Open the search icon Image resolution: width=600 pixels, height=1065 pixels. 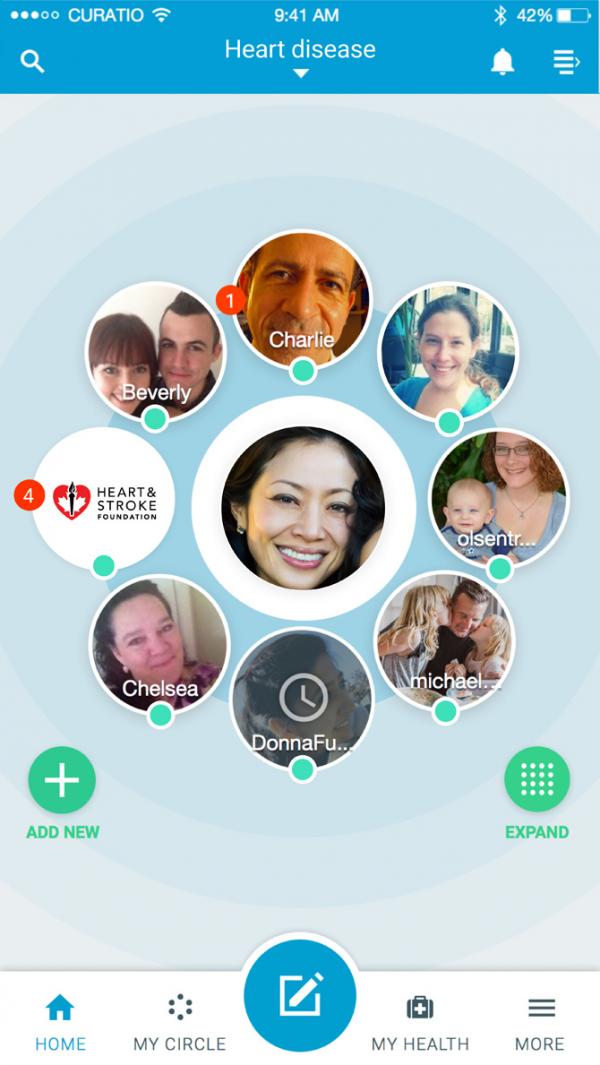tap(32, 62)
